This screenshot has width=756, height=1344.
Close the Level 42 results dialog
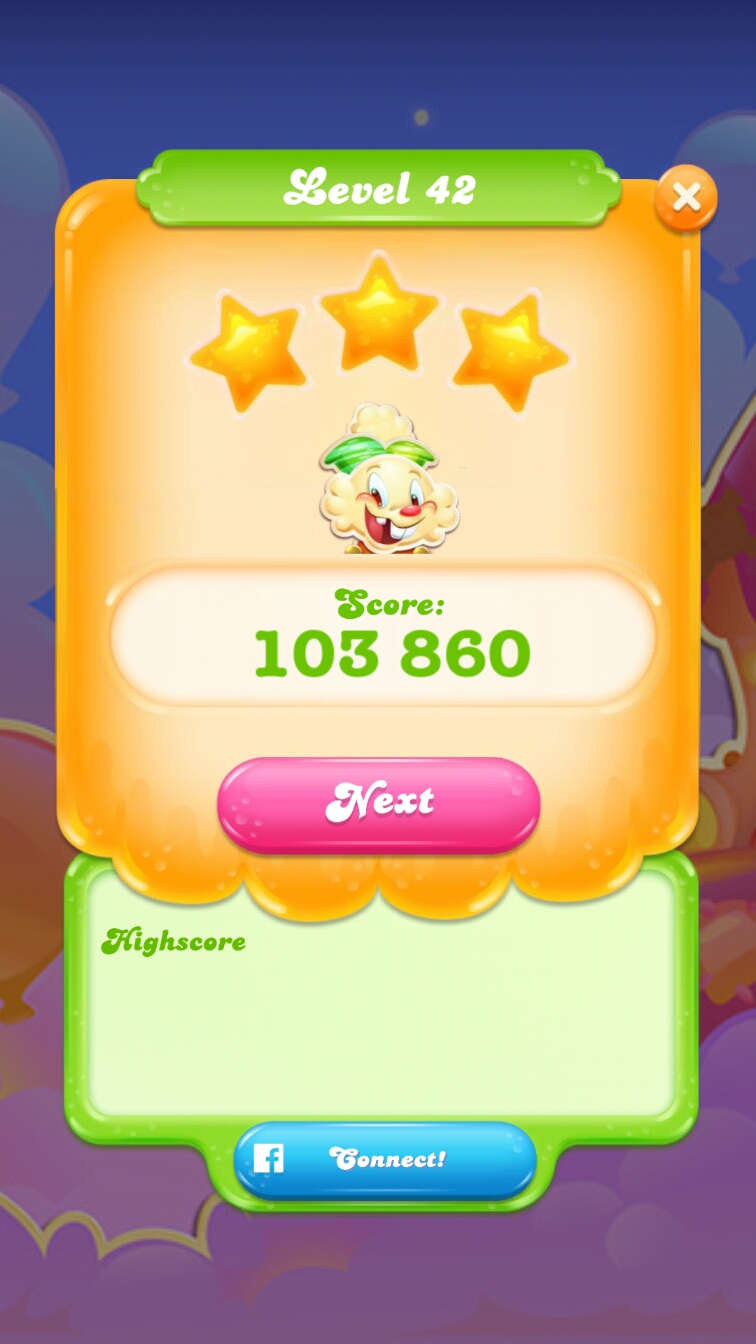pyautogui.click(x=686, y=197)
